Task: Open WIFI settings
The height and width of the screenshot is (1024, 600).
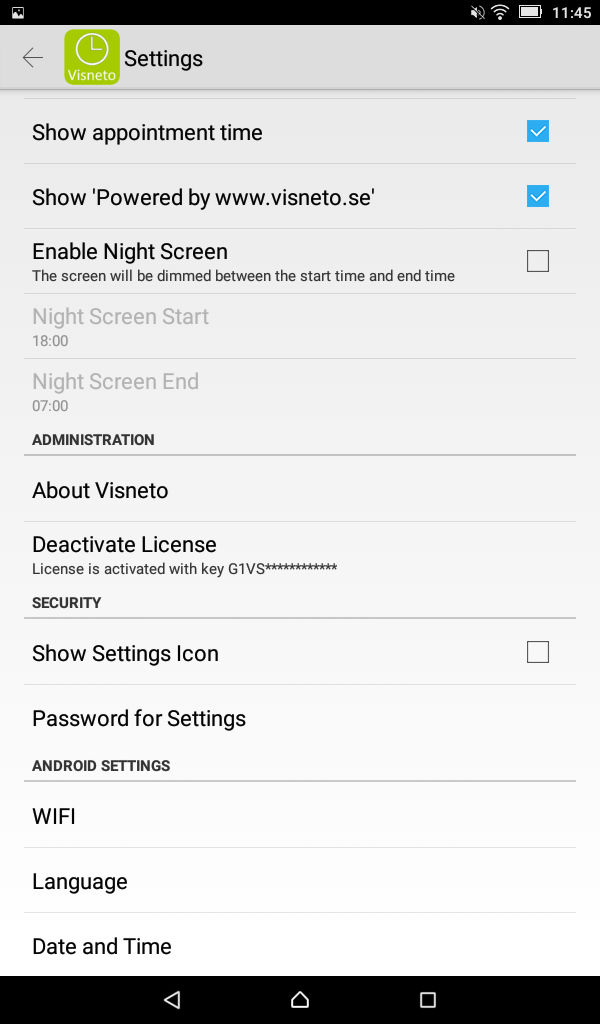Action: 300,816
